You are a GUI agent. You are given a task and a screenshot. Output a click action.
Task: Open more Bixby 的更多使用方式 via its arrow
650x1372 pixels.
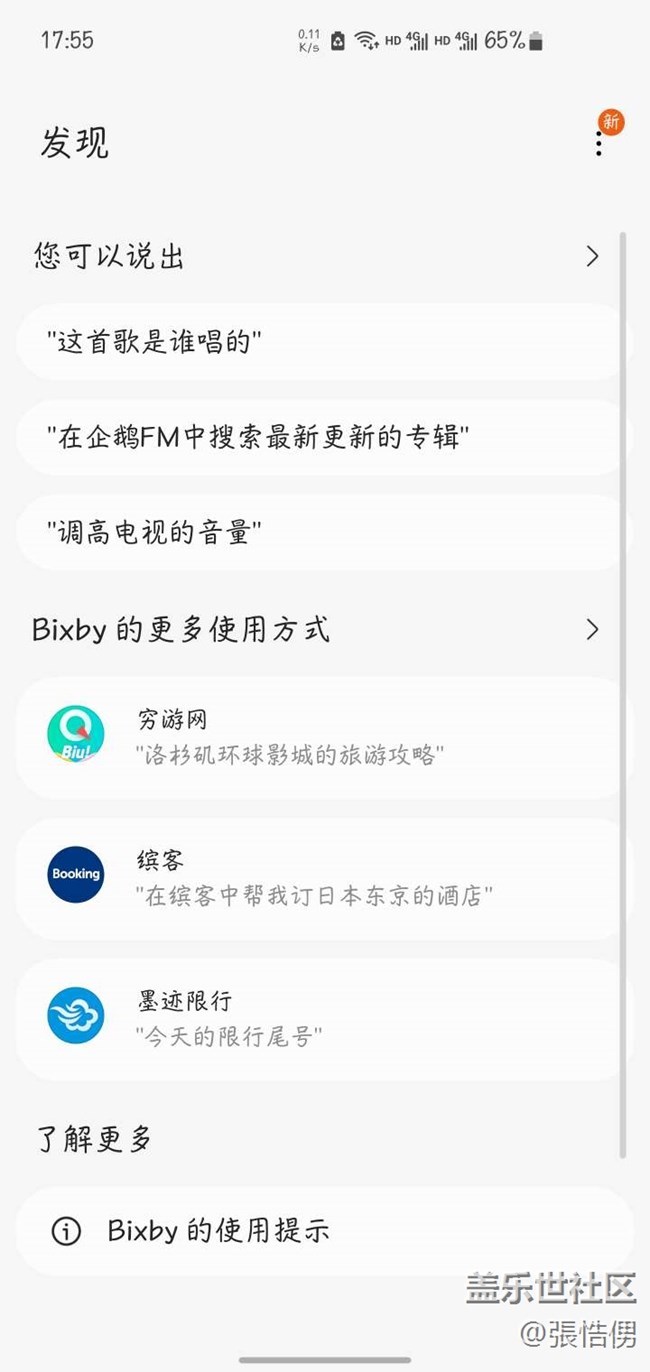click(592, 629)
